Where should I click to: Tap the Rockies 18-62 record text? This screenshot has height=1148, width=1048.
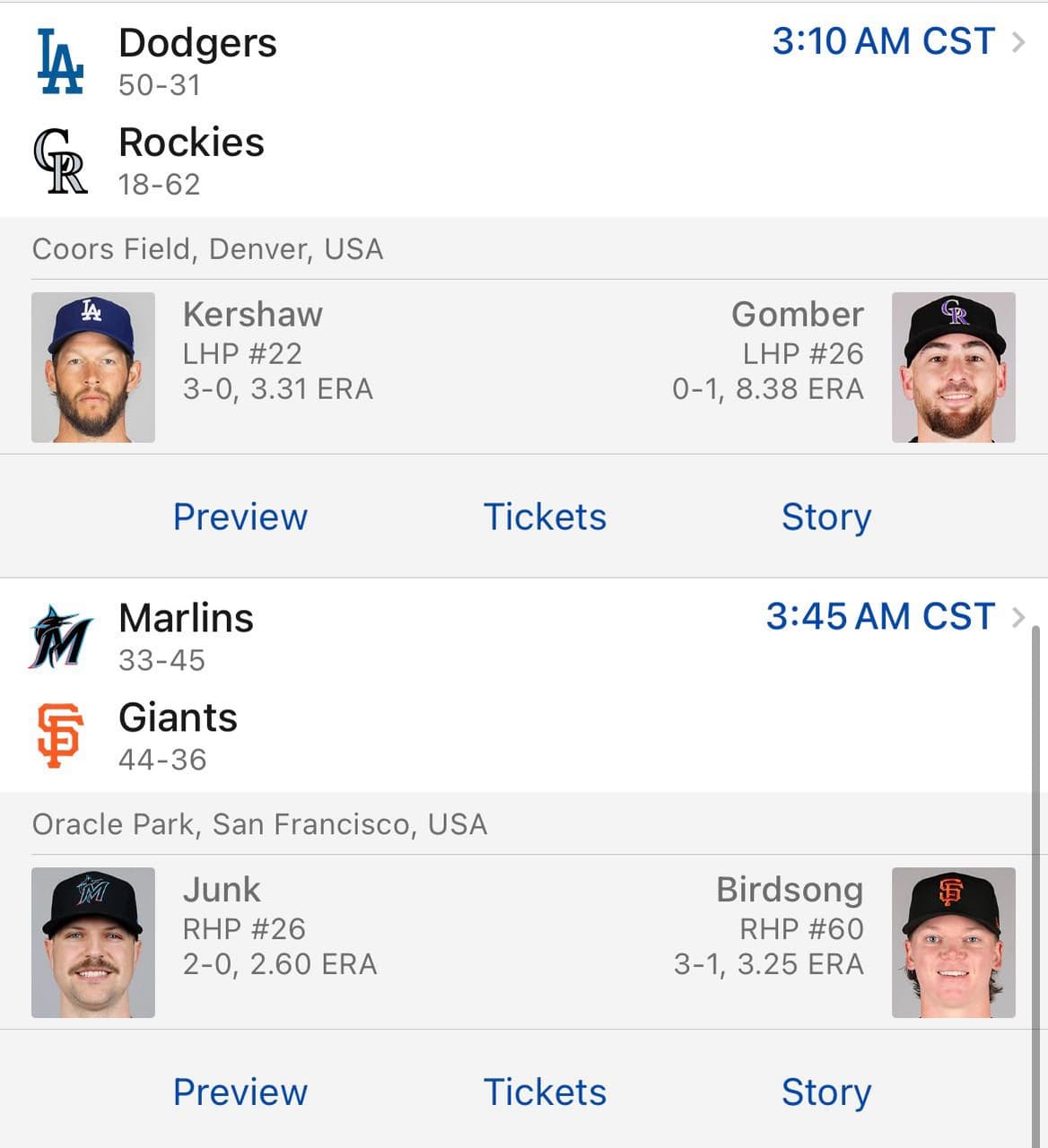click(158, 186)
